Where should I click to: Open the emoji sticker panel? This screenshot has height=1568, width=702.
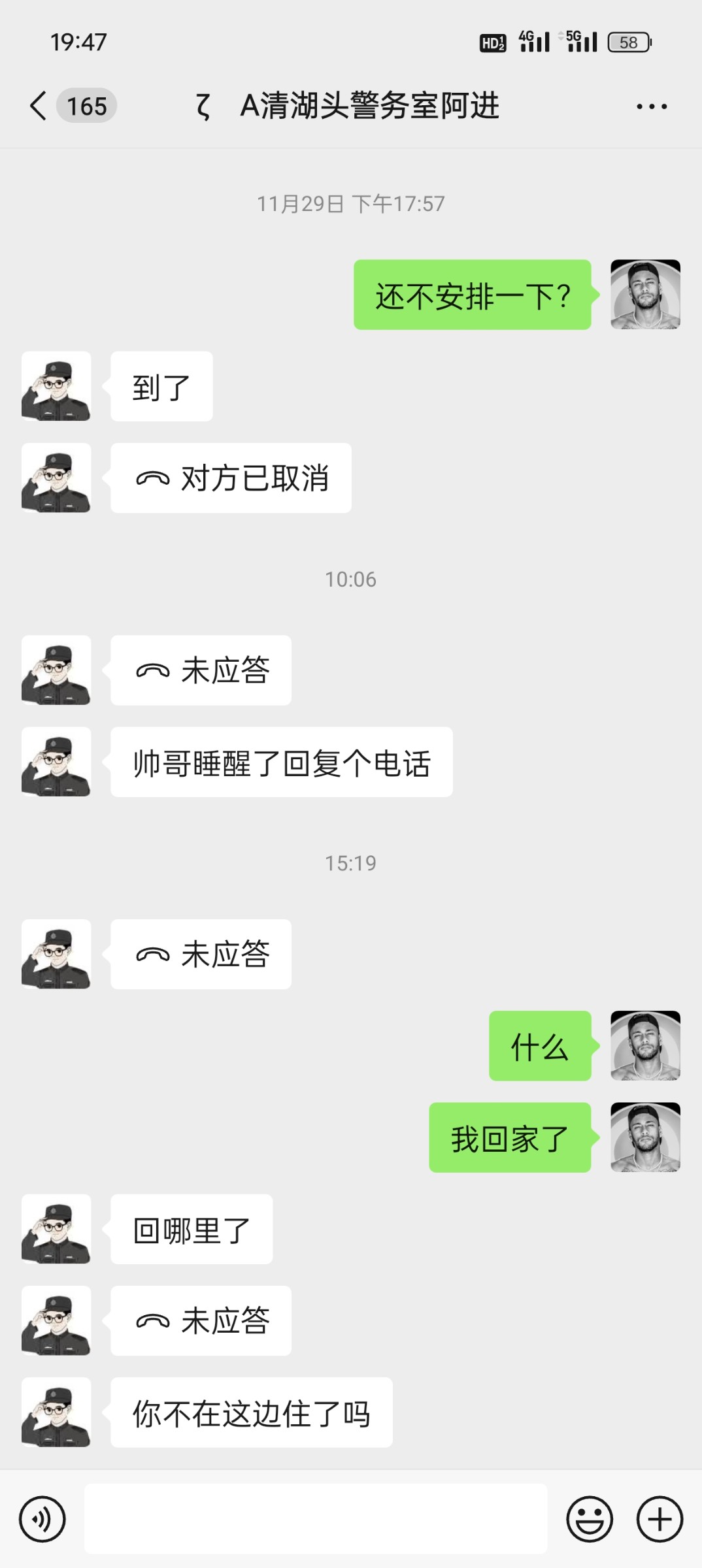(x=589, y=1518)
